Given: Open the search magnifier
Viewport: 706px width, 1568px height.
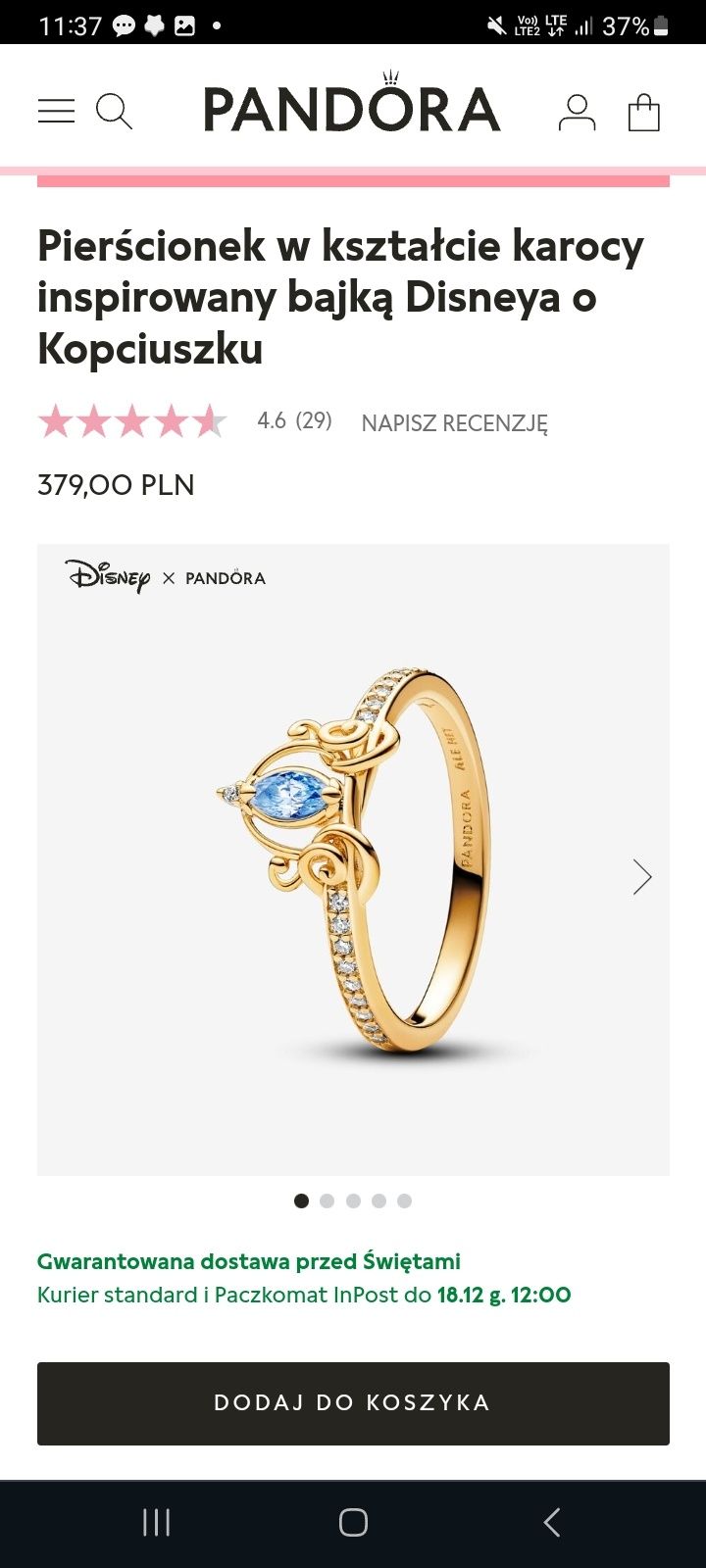Looking at the screenshot, I should pos(114,111).
